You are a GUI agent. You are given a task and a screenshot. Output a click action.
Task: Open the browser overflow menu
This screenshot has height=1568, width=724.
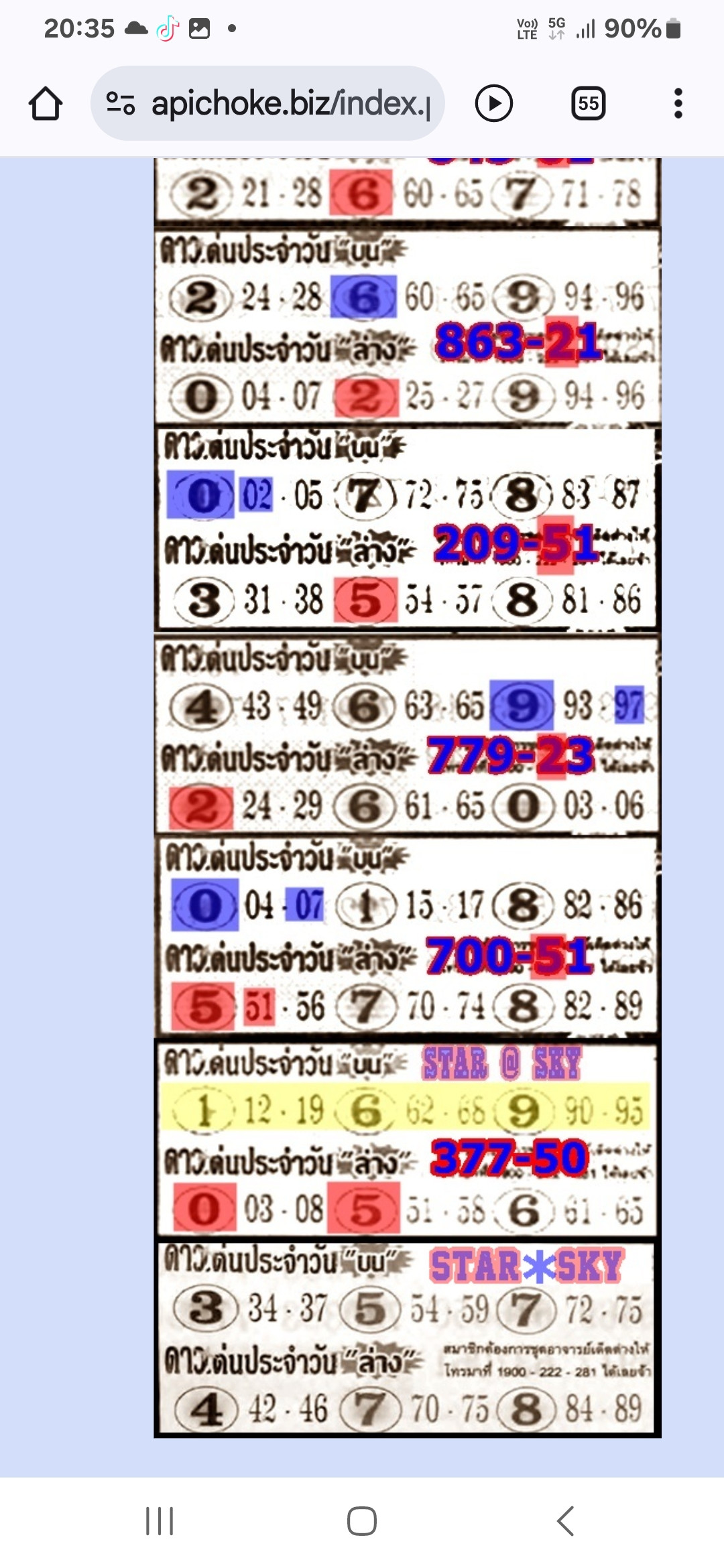pos(678,104)
